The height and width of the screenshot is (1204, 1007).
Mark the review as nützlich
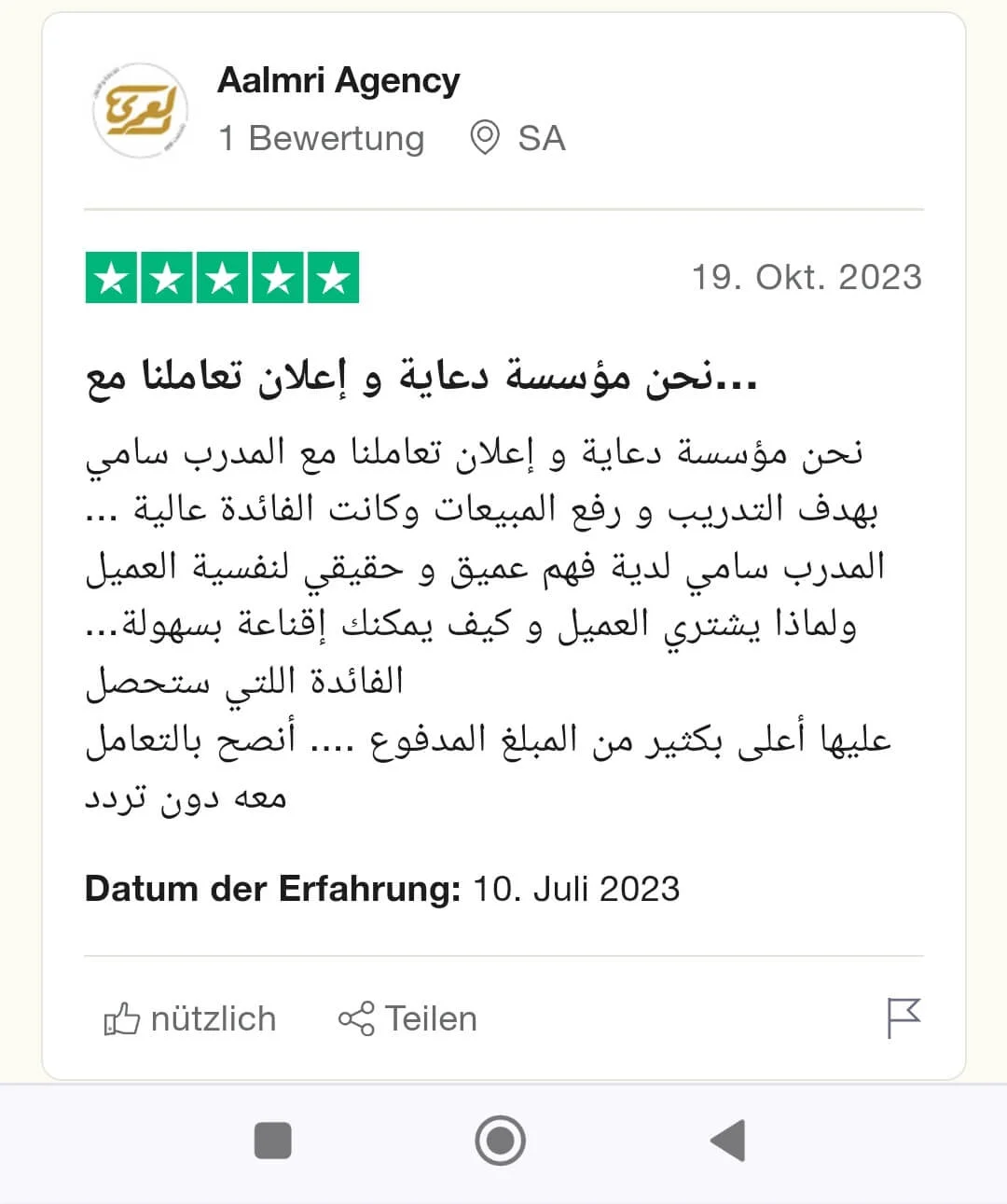pyautogui.click(x=190, y=1018)
